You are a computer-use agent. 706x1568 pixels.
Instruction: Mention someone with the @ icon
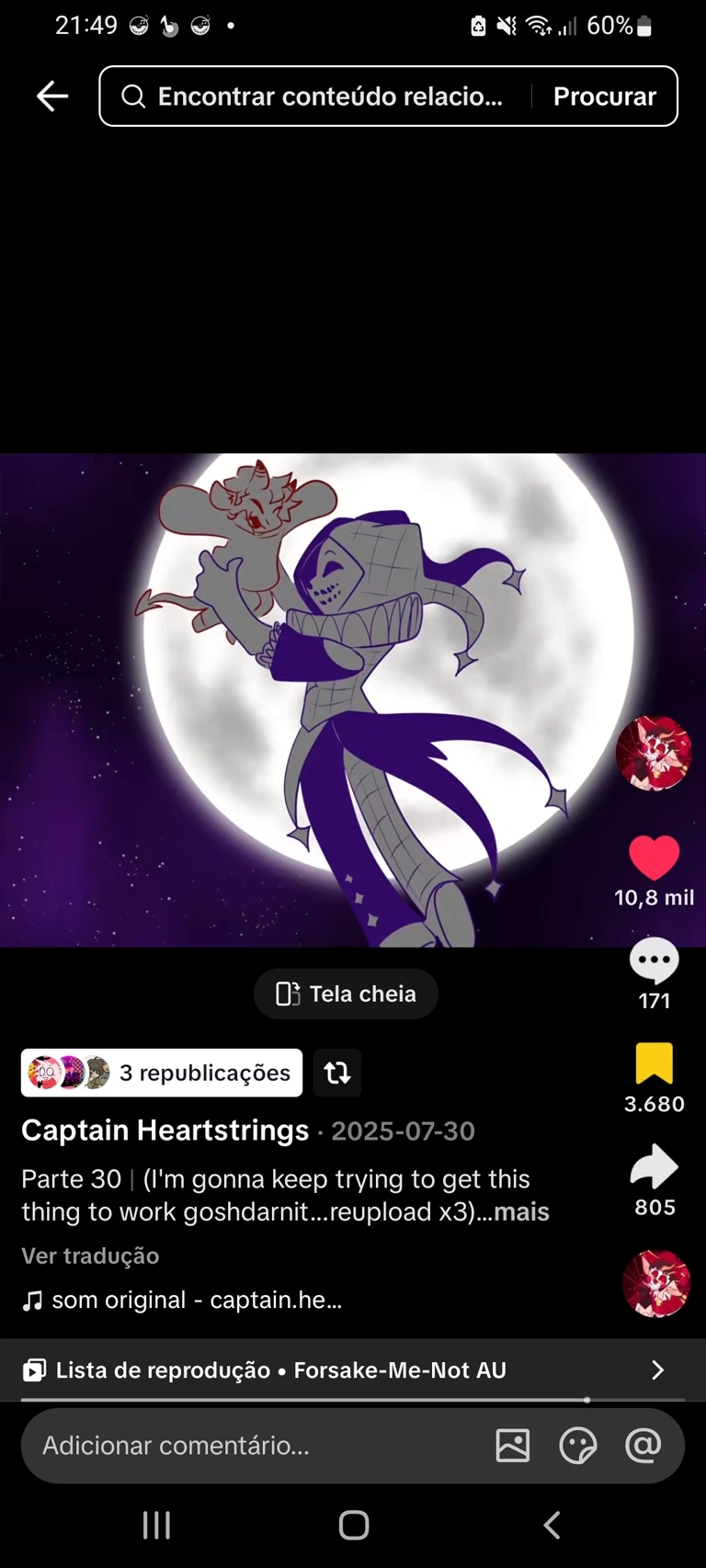coord(643,1446)
